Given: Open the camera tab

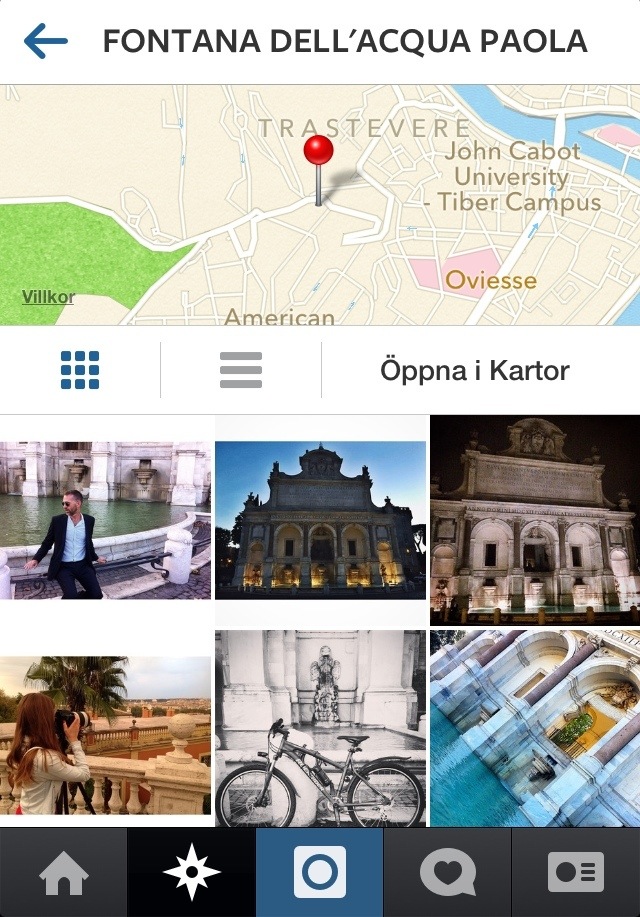Looking at the screenshot, I should coord(320,873).
